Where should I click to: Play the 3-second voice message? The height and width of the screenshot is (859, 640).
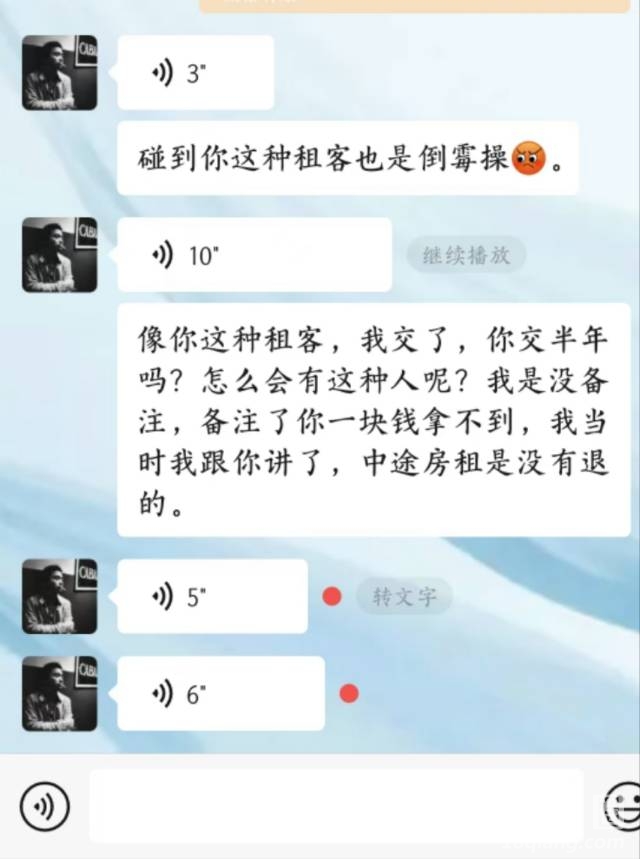coord(195,74)
